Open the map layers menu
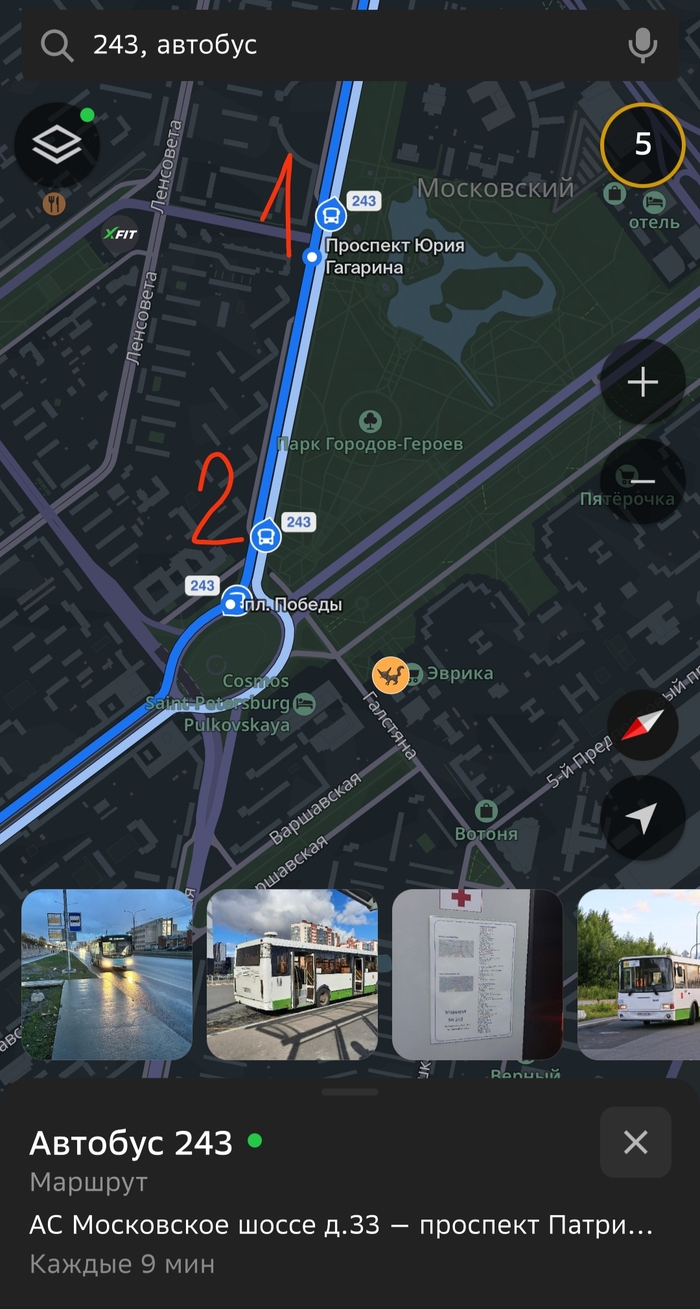700x1309 pixels. click(x=57, y=146)
